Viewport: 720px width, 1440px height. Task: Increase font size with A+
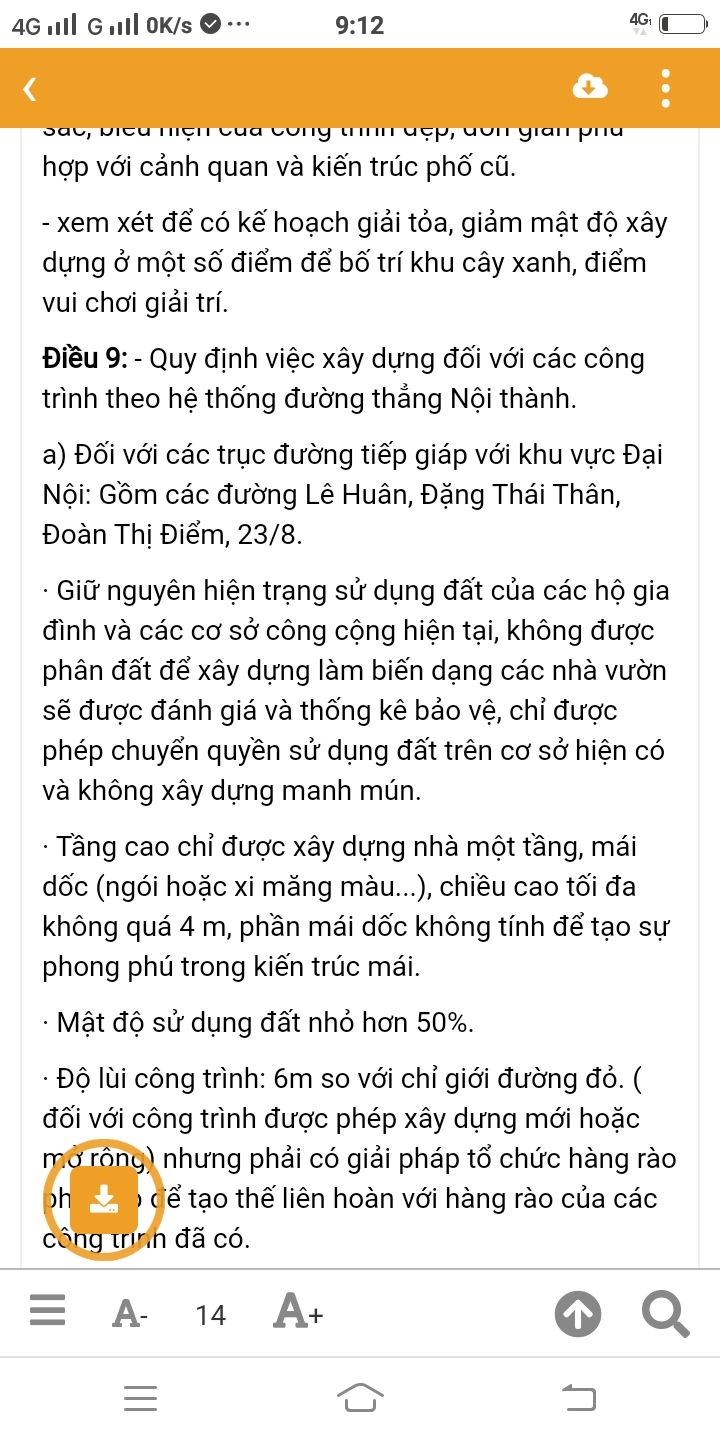298,1312
